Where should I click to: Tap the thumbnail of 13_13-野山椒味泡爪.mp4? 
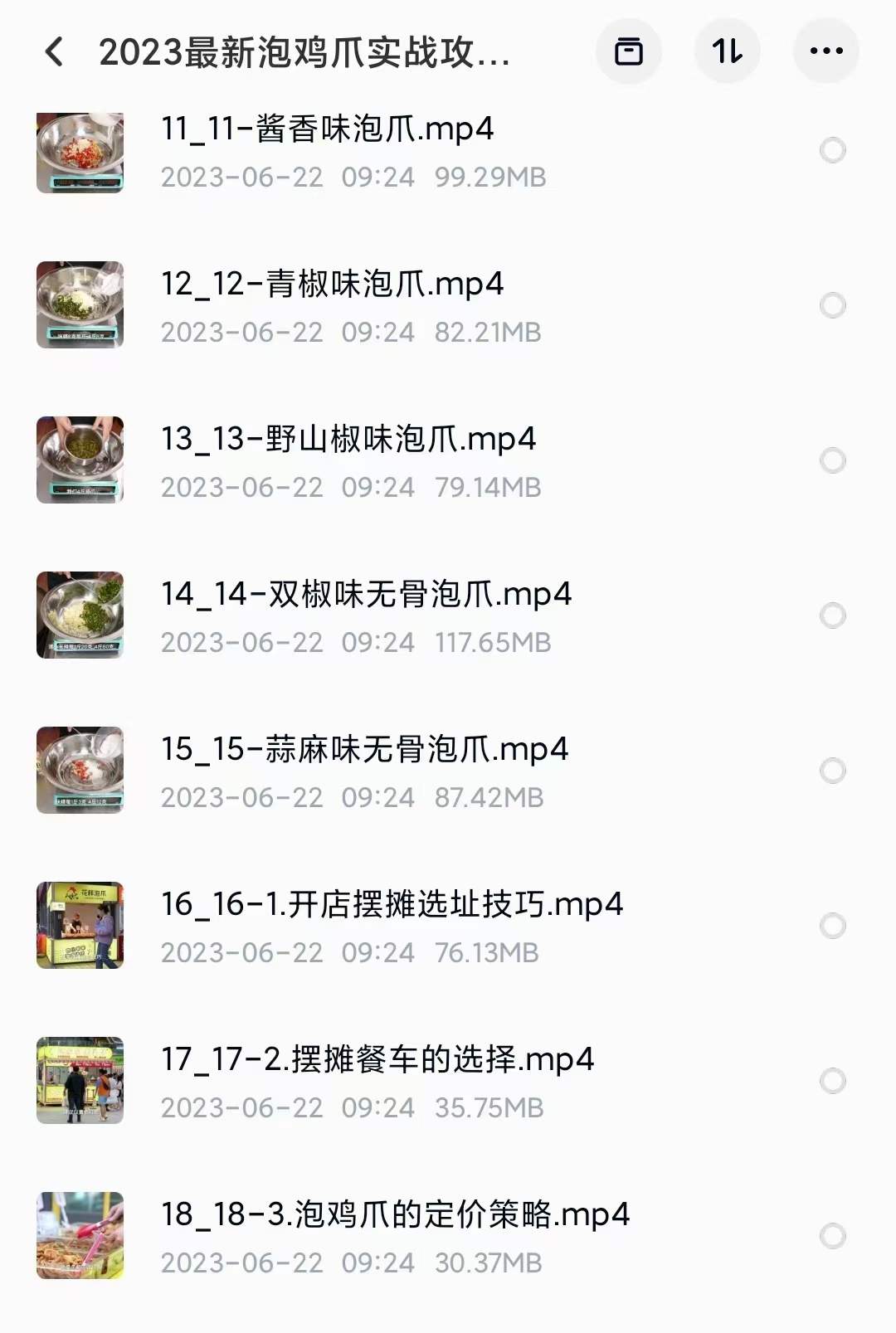click(80, 460)
